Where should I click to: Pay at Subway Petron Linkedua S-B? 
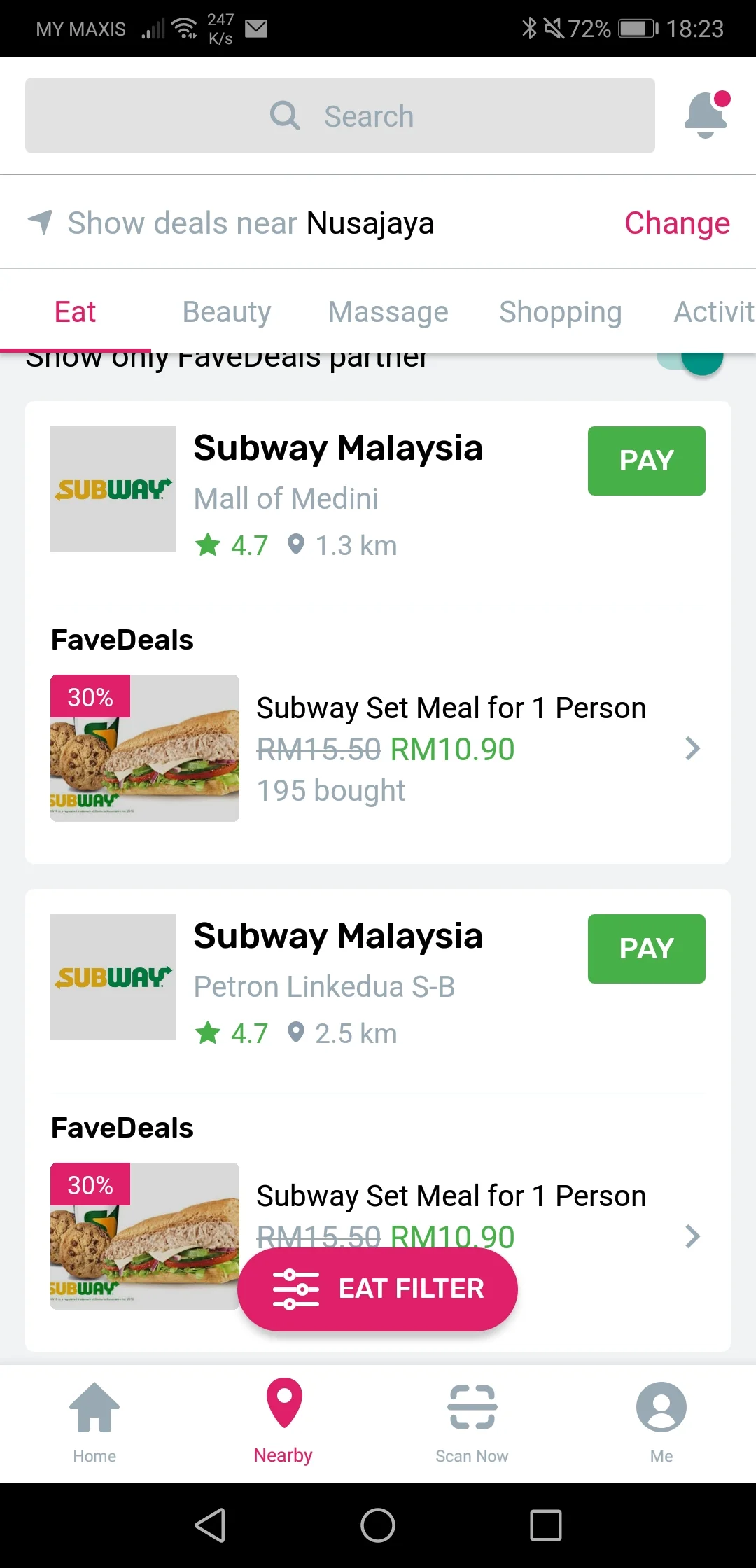click(646, 948)
